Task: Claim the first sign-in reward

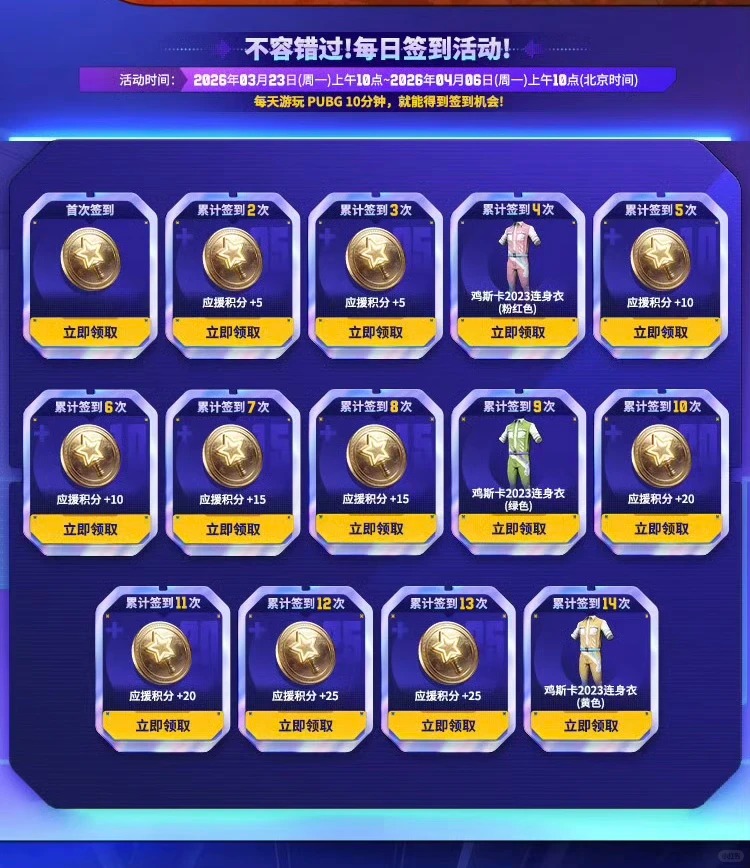Action: [x=90, y=332]
